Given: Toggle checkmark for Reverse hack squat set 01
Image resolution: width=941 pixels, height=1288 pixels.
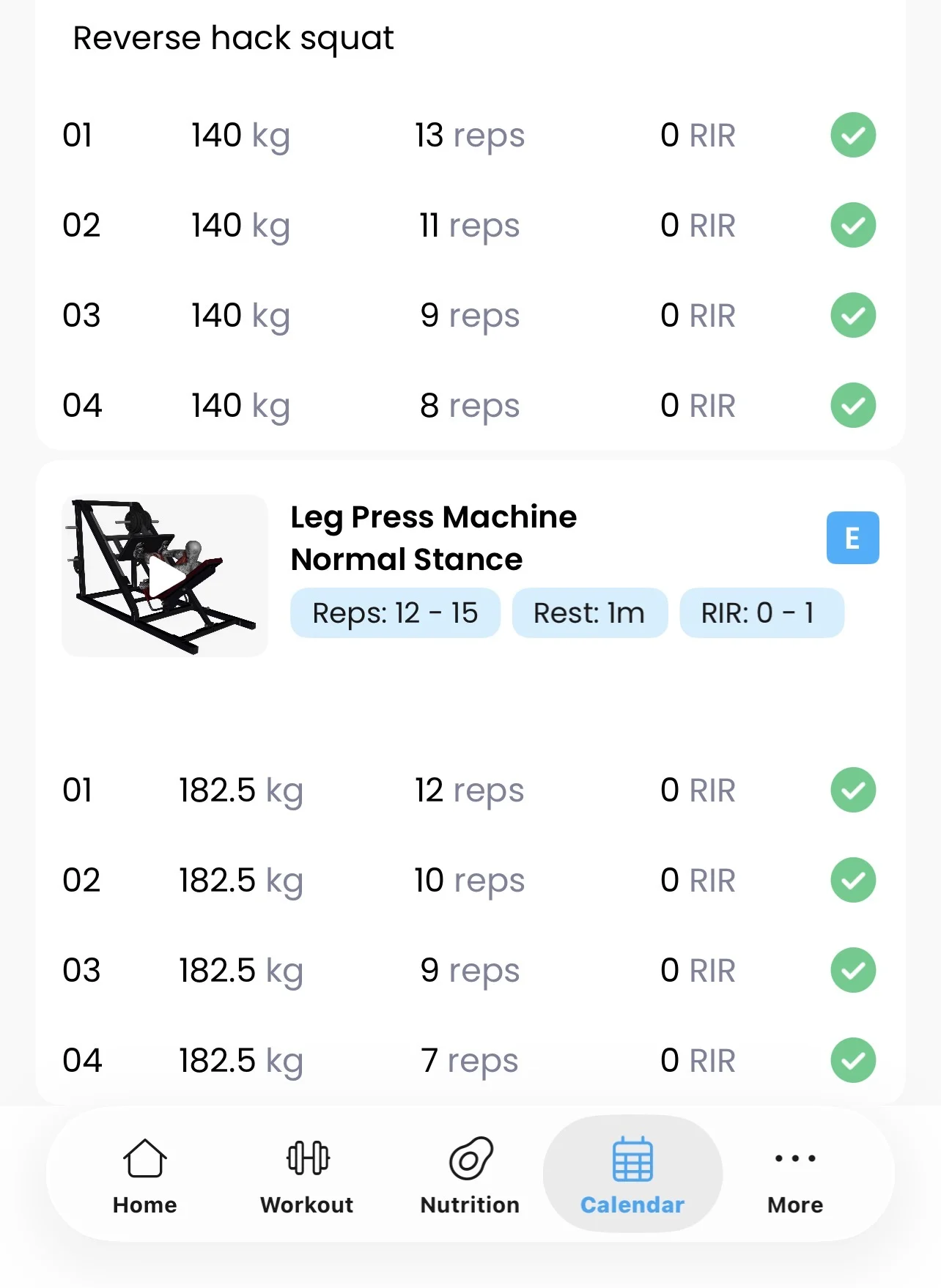Looking at the screenshot, I should pyautogui.click(x=853, y=135).
